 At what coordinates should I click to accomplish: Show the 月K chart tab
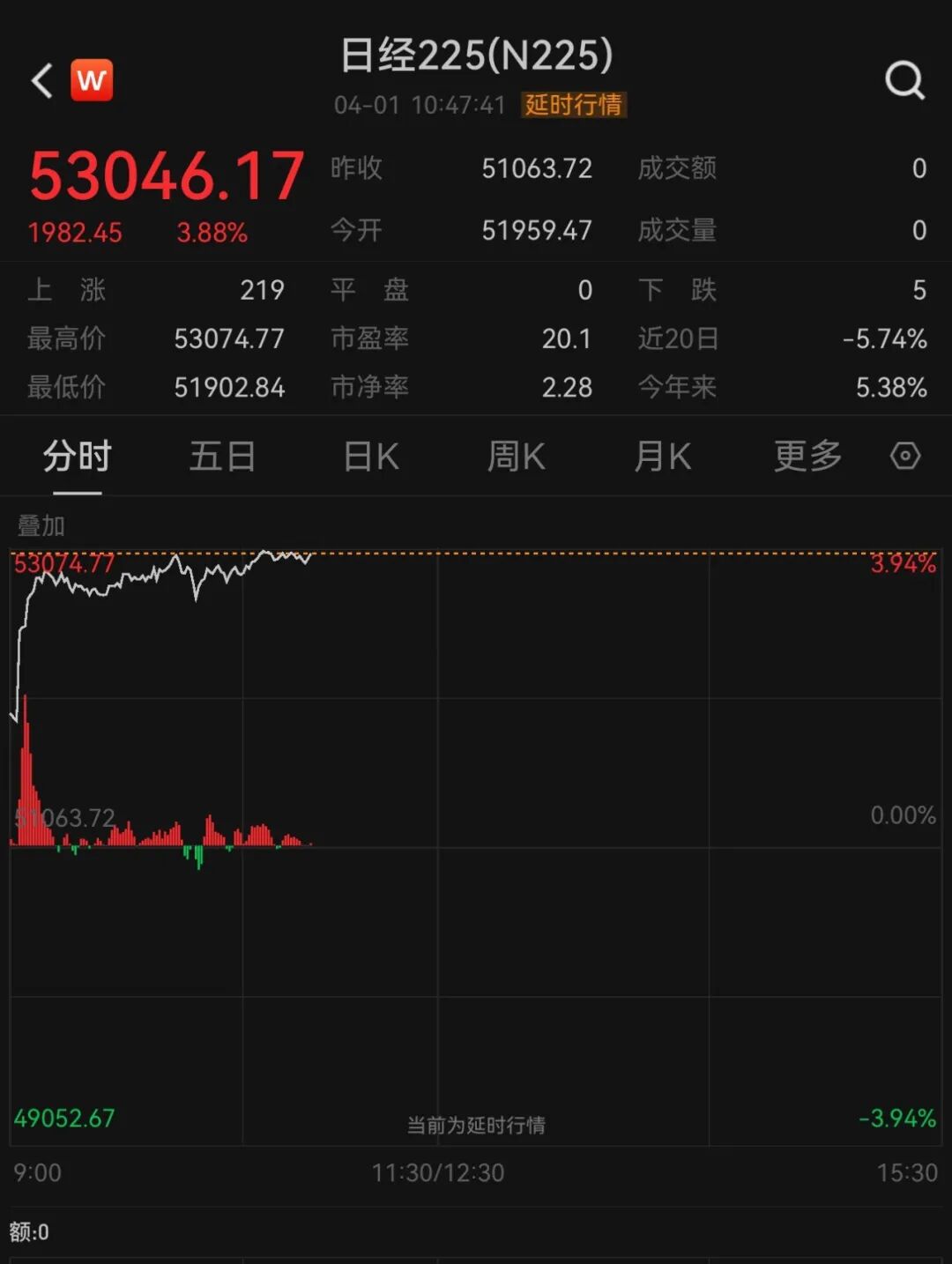point(662,457)
